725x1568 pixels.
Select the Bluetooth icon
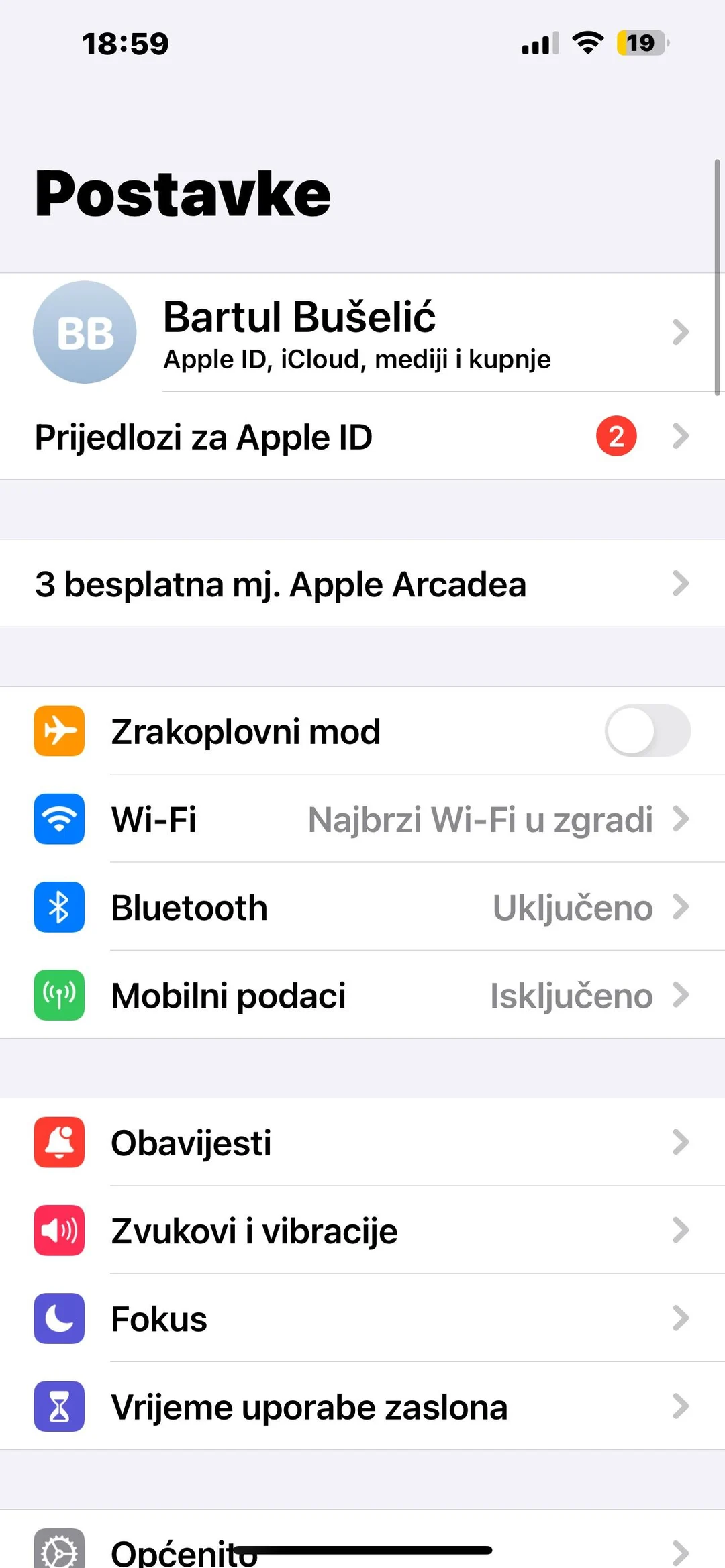58,907
